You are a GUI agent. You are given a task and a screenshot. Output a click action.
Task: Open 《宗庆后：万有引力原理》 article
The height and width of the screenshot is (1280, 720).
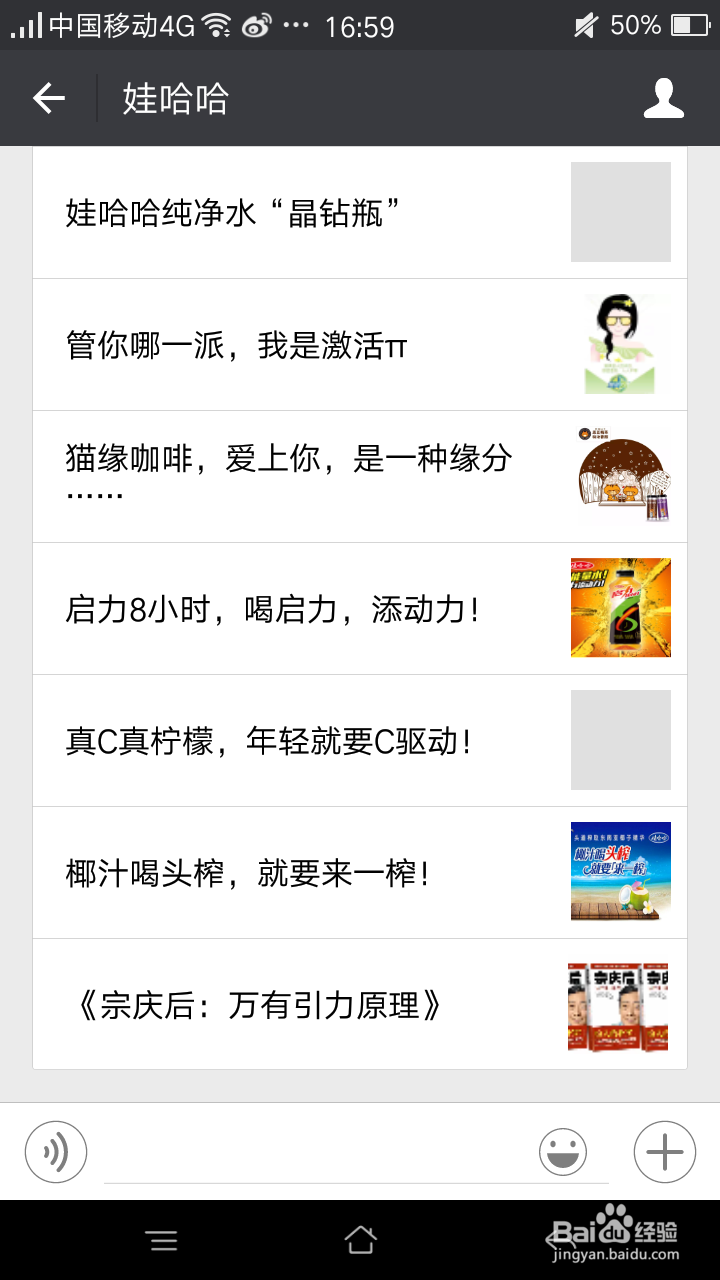(x=360, y=1005)
